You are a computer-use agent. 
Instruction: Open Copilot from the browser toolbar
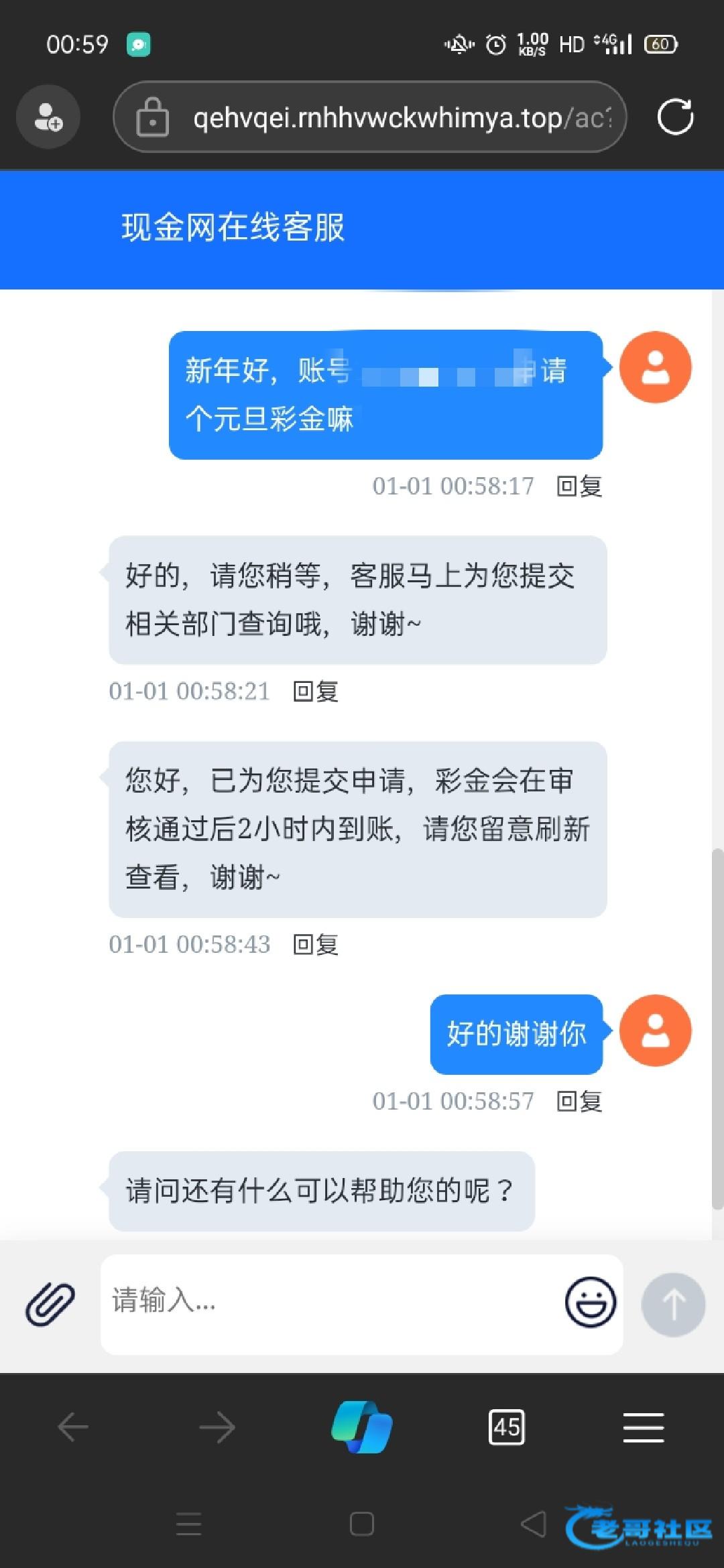(362, 1427)
